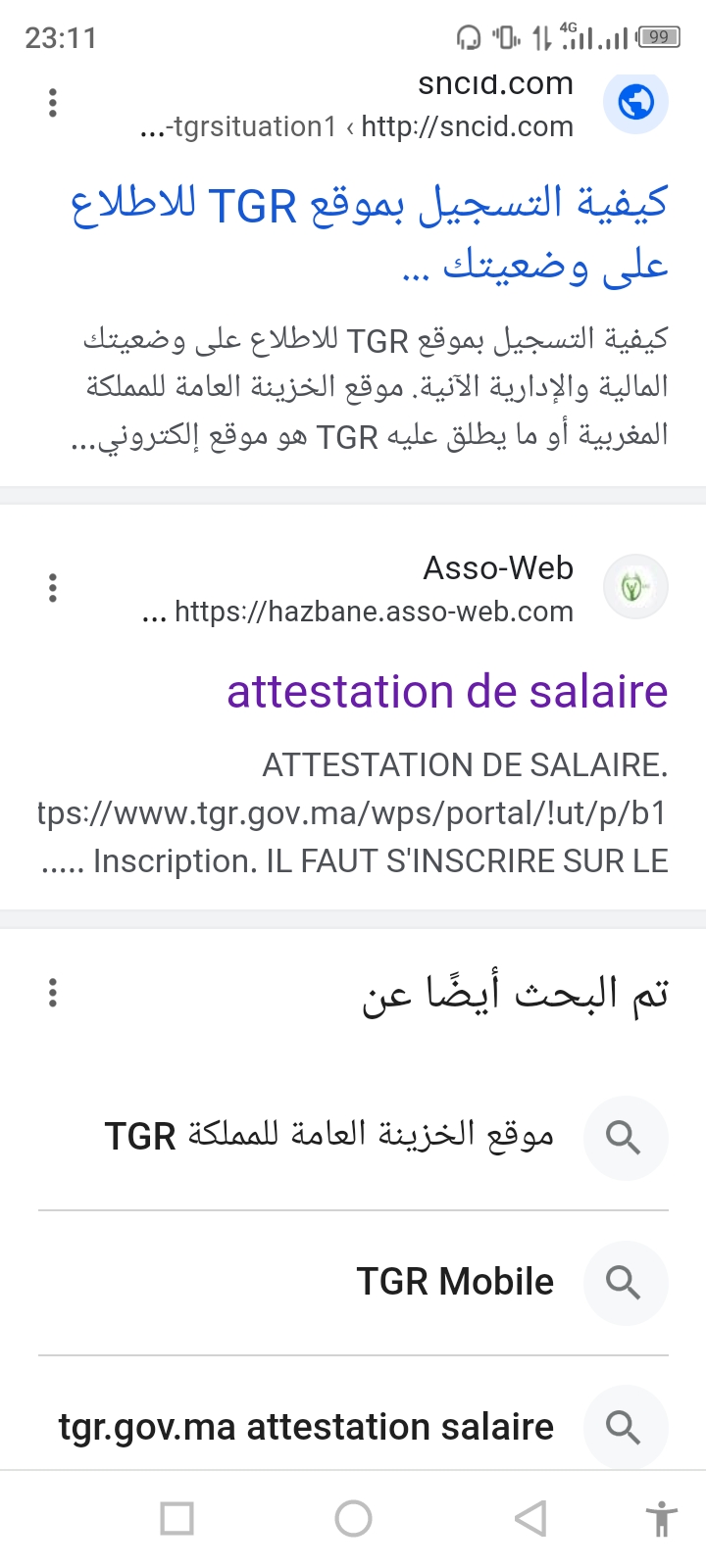
Task: Search 'tgr.gov.ma attestation salaire' suggestion
Action: (x=306, y=1427)
